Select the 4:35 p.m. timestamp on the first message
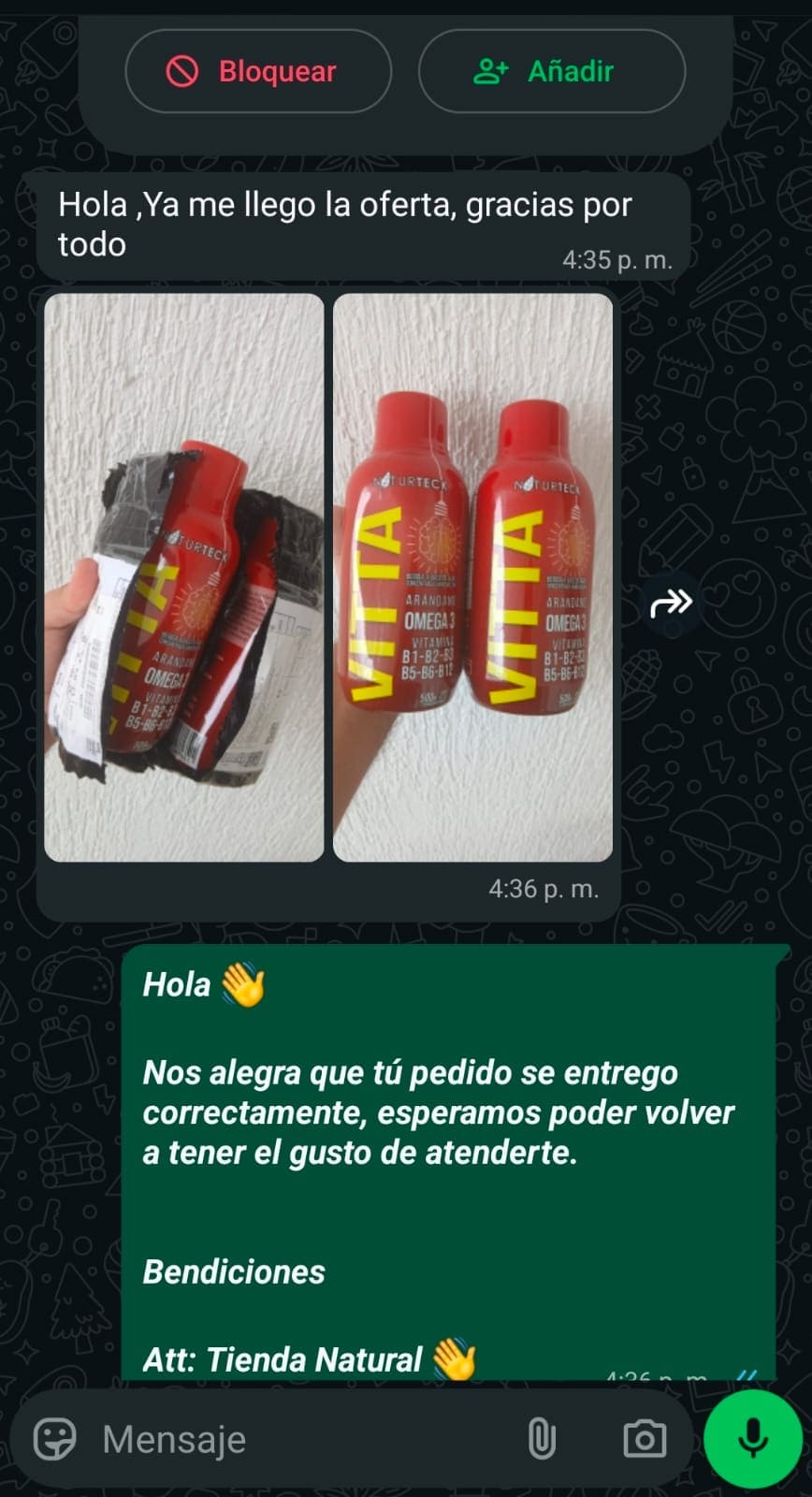Image resolution: width=812 pixels, height=1497 pixels. point(617,261)
